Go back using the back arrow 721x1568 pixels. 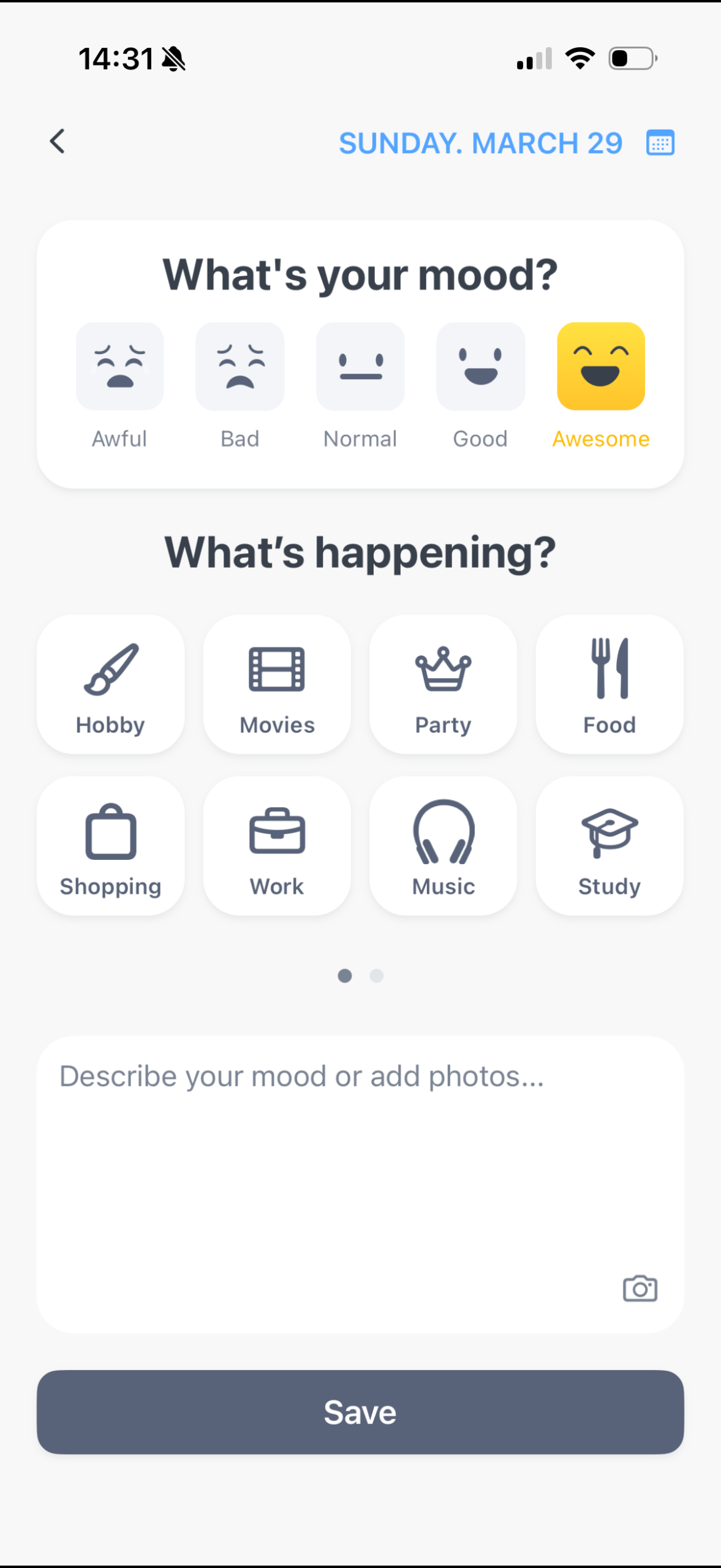[x=57, y=141]
